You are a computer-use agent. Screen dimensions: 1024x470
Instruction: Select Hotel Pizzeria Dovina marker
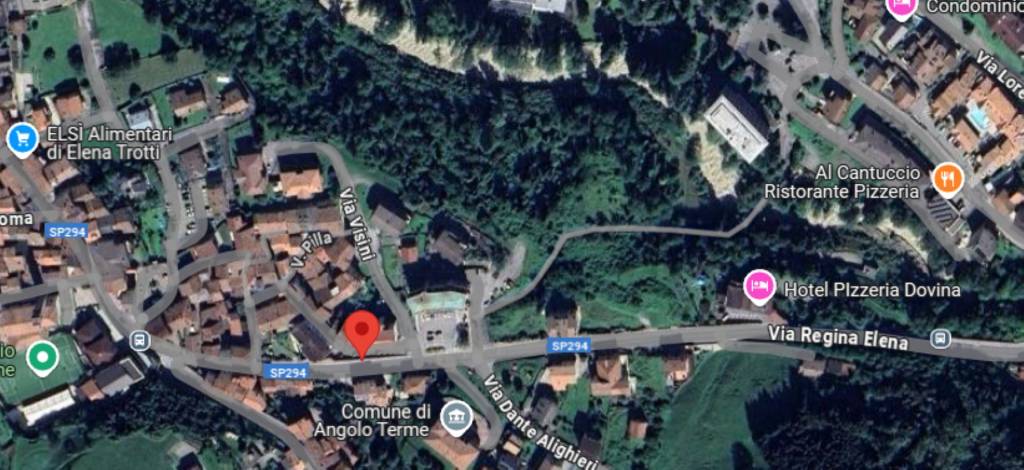click(760, 284)
